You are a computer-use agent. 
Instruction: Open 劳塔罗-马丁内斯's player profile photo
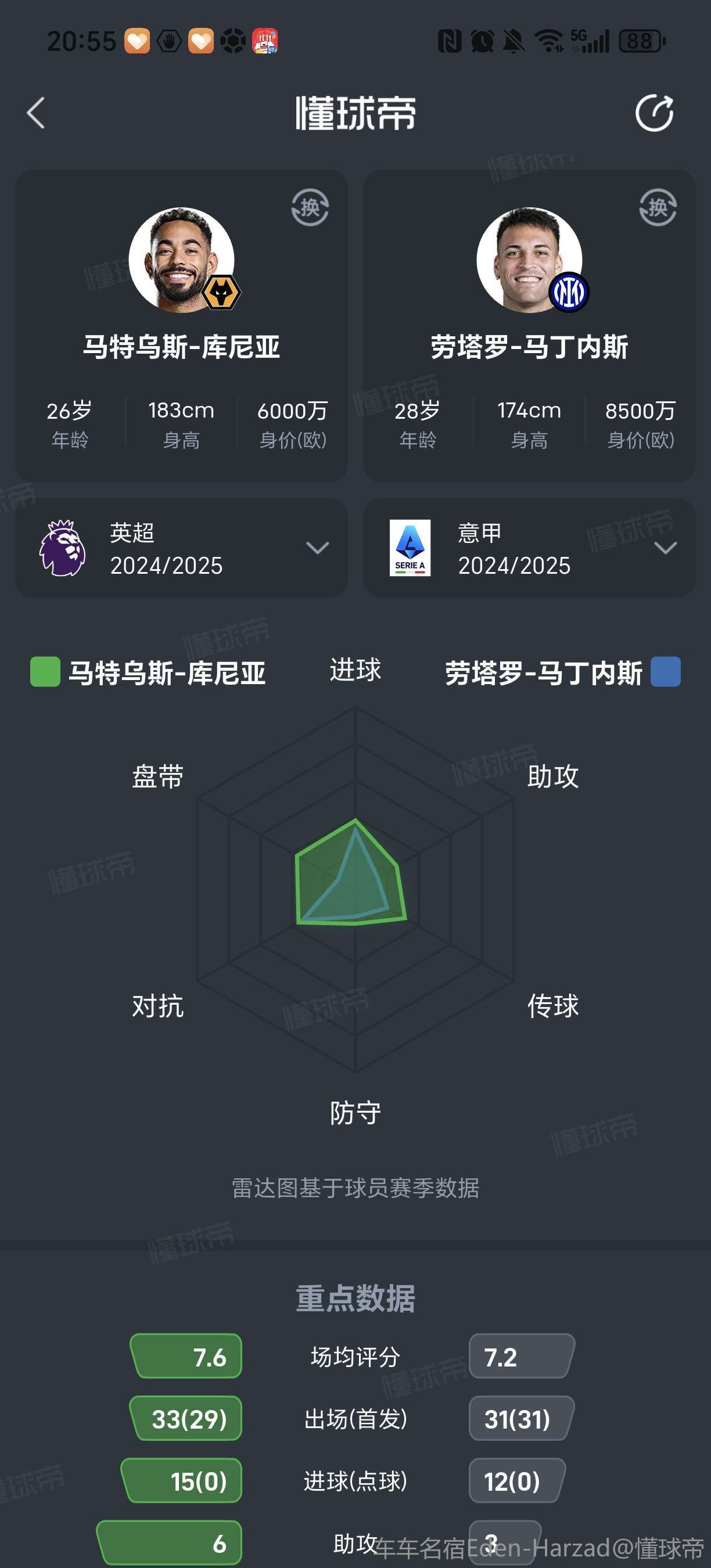click(x=529, y=261)
